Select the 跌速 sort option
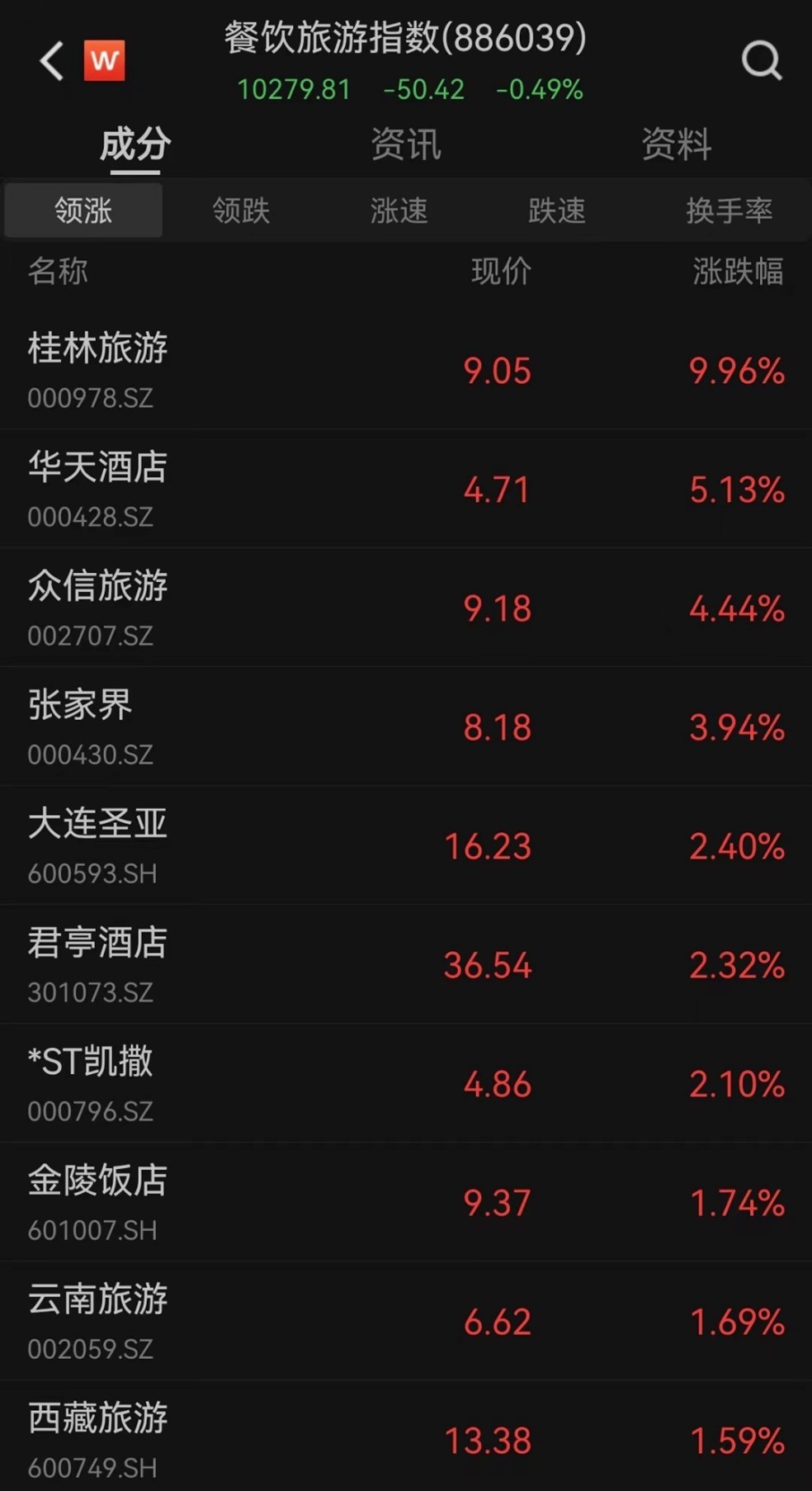The width and height of the screenshot is (812, 1491). [x=557, y=211]
